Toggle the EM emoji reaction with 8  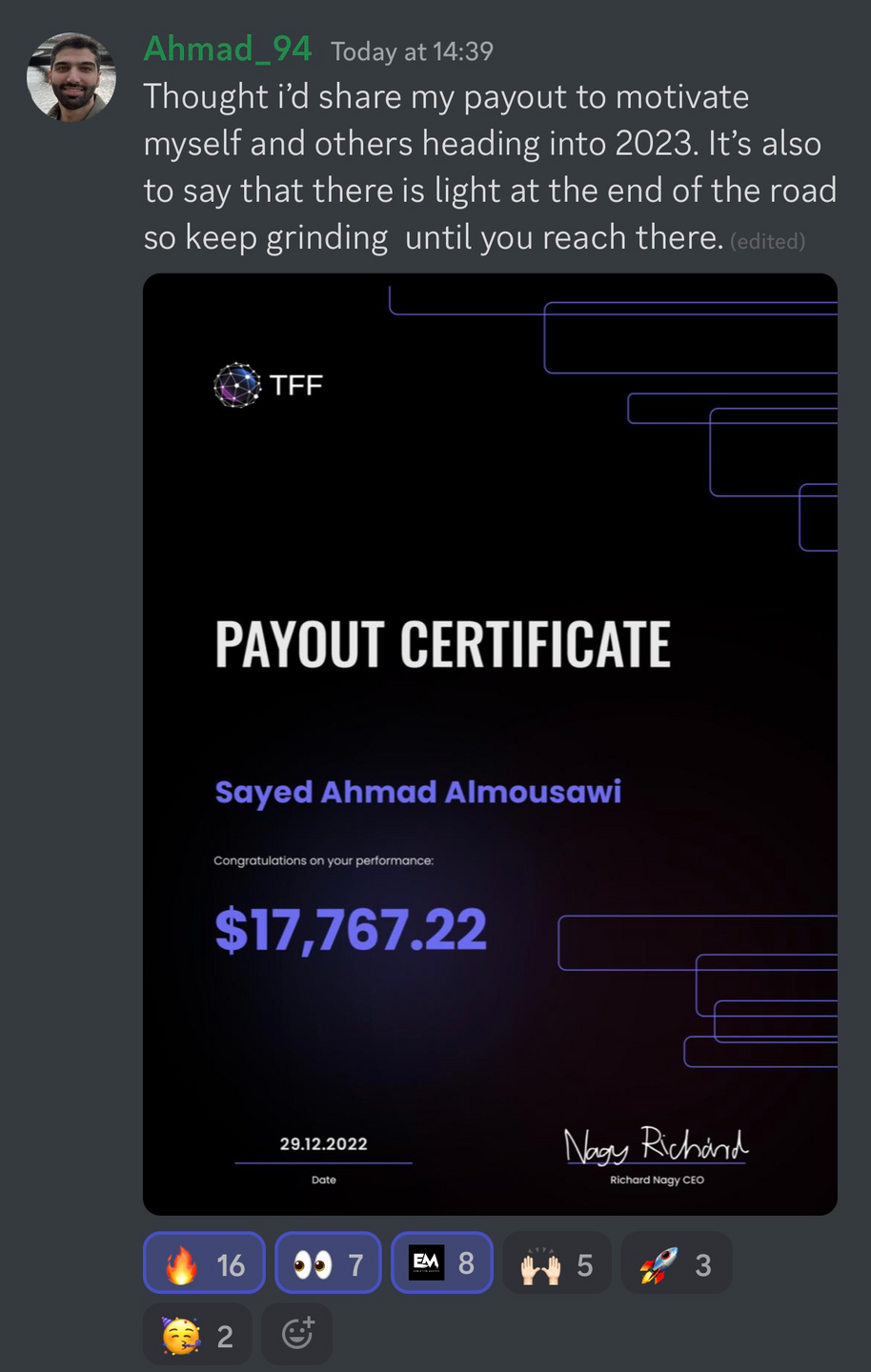[441, 1263]
